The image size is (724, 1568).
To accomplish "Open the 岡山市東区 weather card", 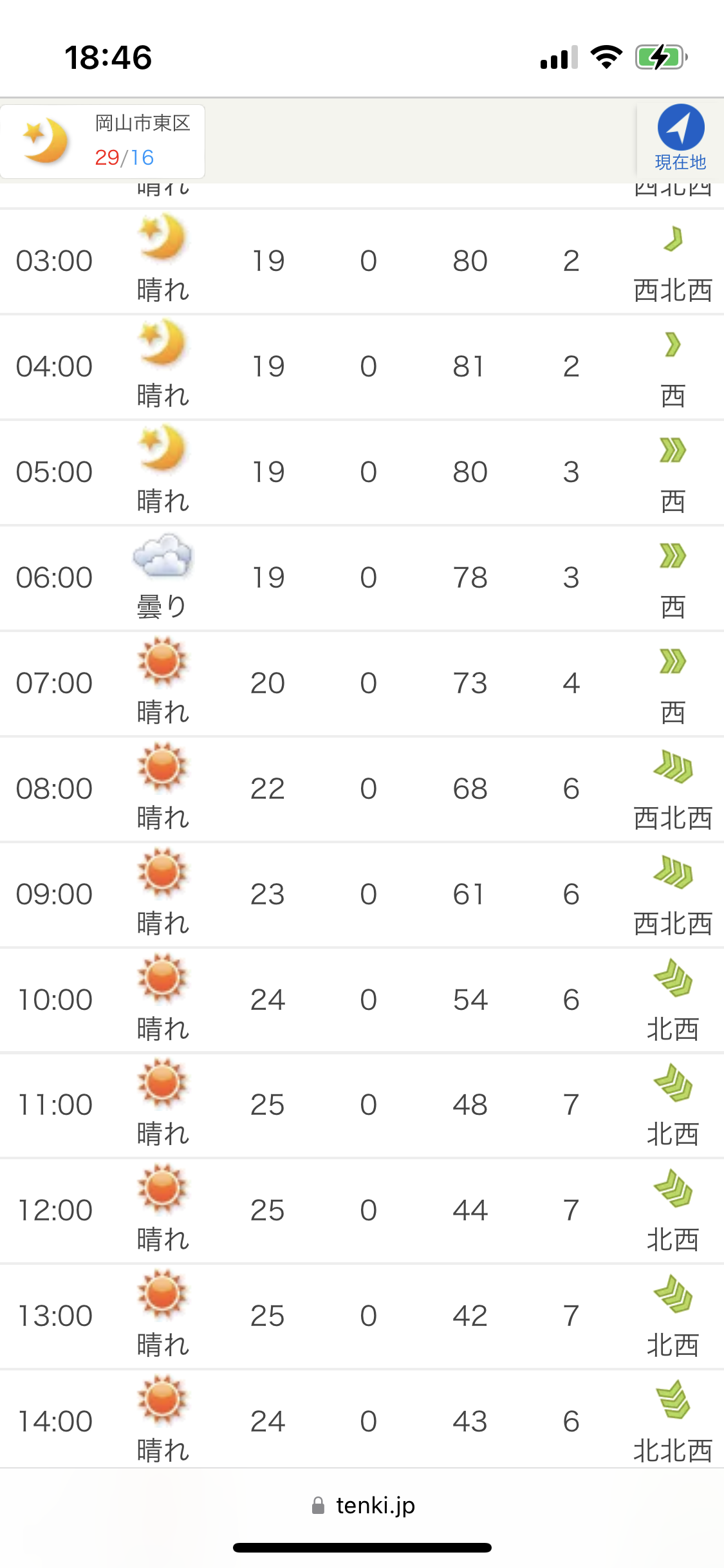I will (x=103, y=141).
